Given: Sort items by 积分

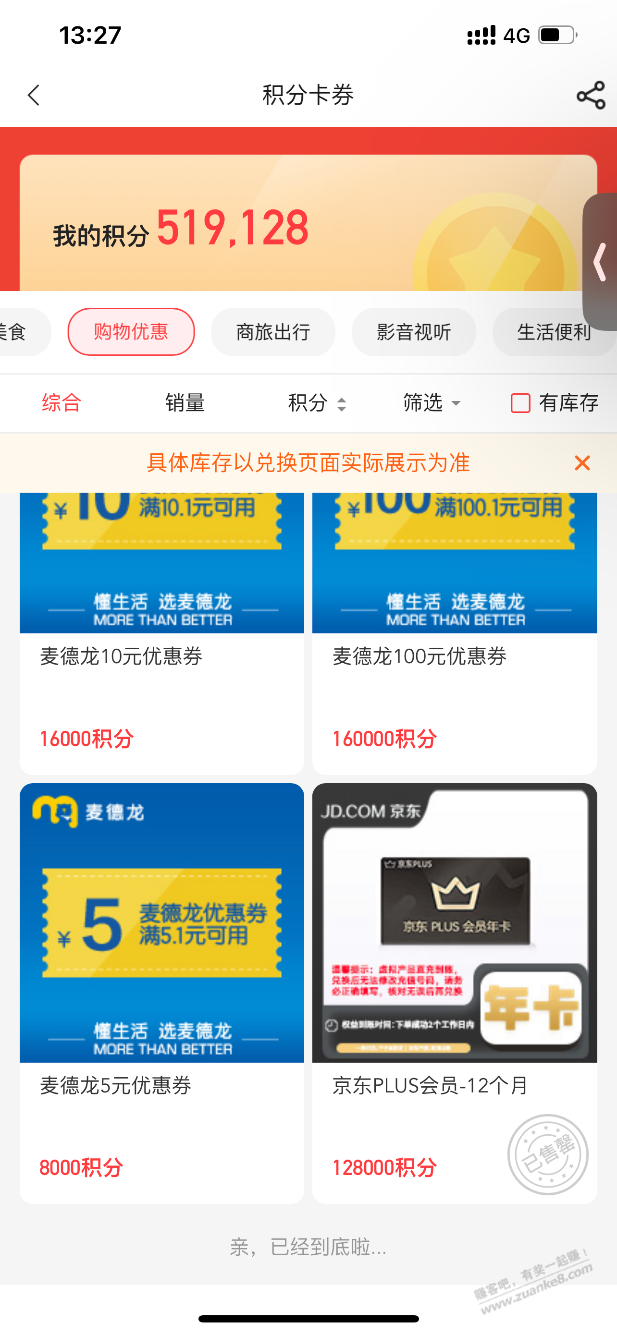Looking at the screenshot, I should pyautogui.click(x=317, y=403).
